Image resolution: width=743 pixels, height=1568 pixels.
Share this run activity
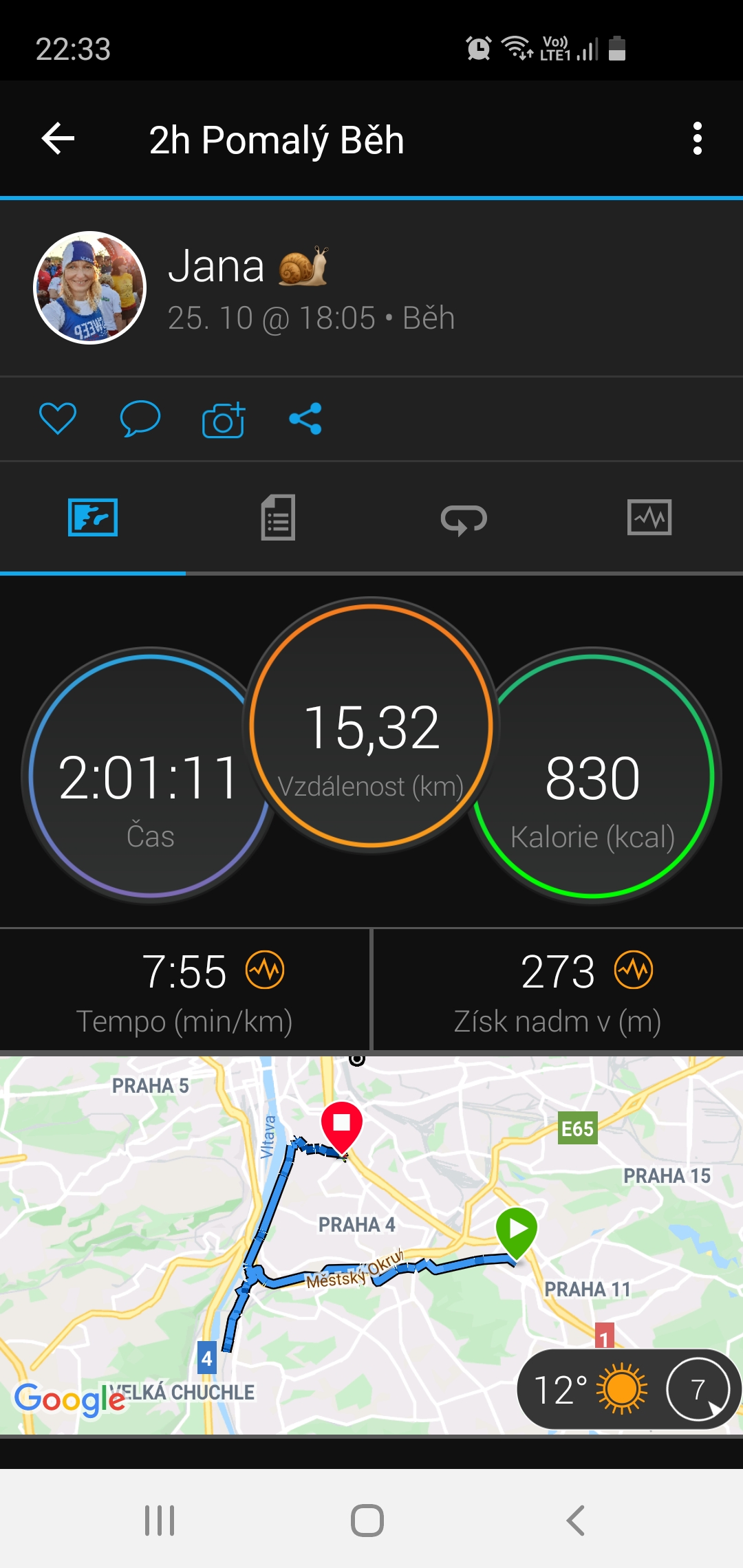pyautogui.click(x=305, y=419)
